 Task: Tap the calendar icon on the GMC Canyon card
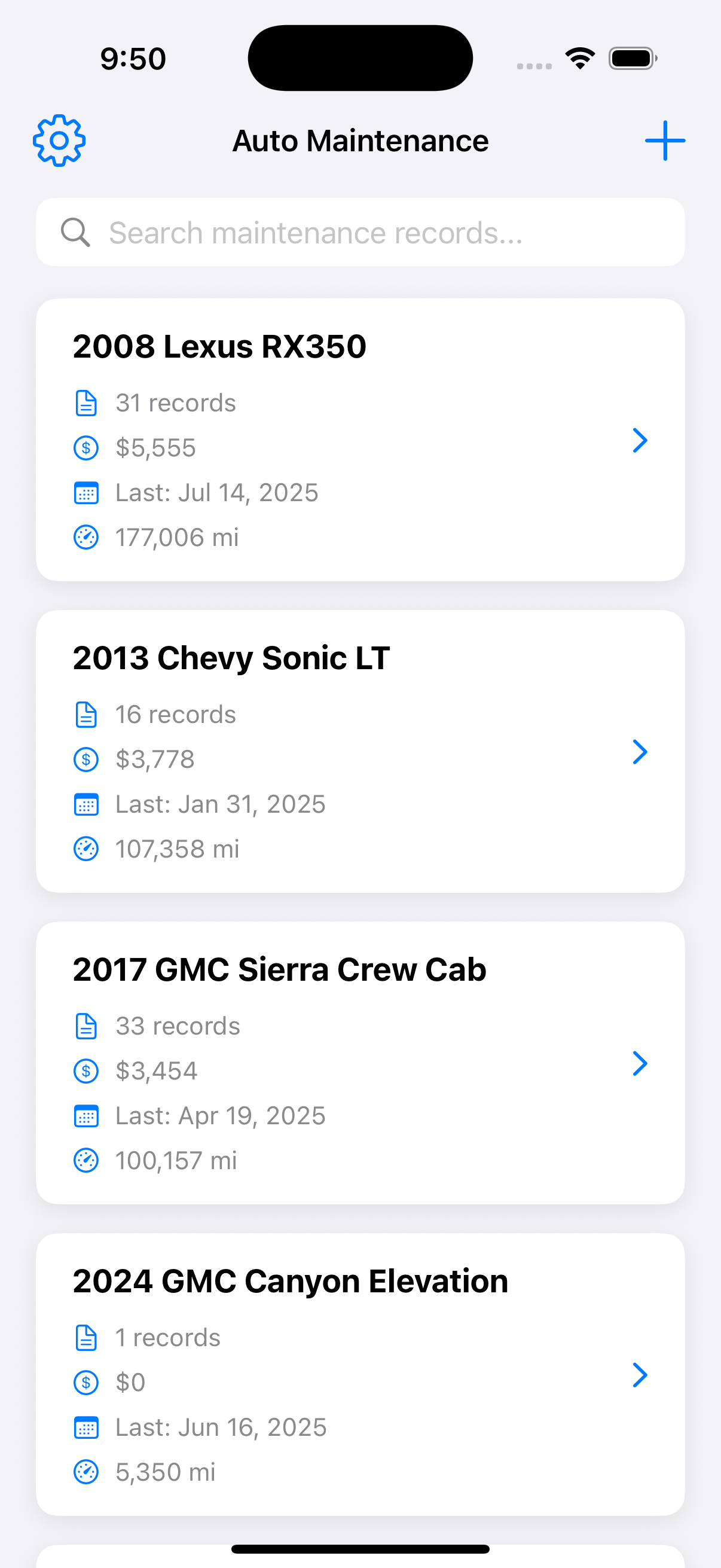tap(87, 1427)
